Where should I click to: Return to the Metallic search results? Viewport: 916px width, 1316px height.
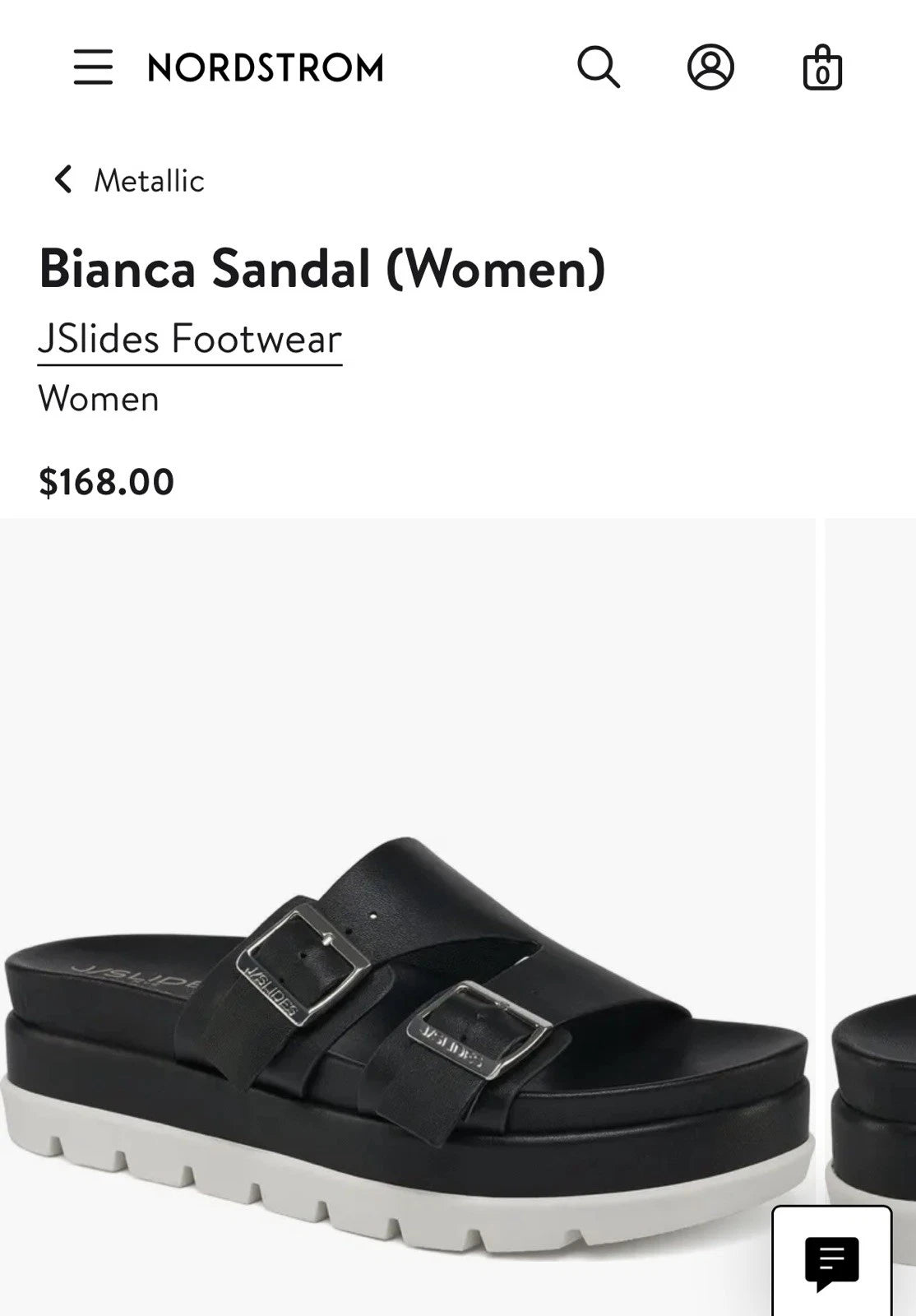(x=148, y=179)
